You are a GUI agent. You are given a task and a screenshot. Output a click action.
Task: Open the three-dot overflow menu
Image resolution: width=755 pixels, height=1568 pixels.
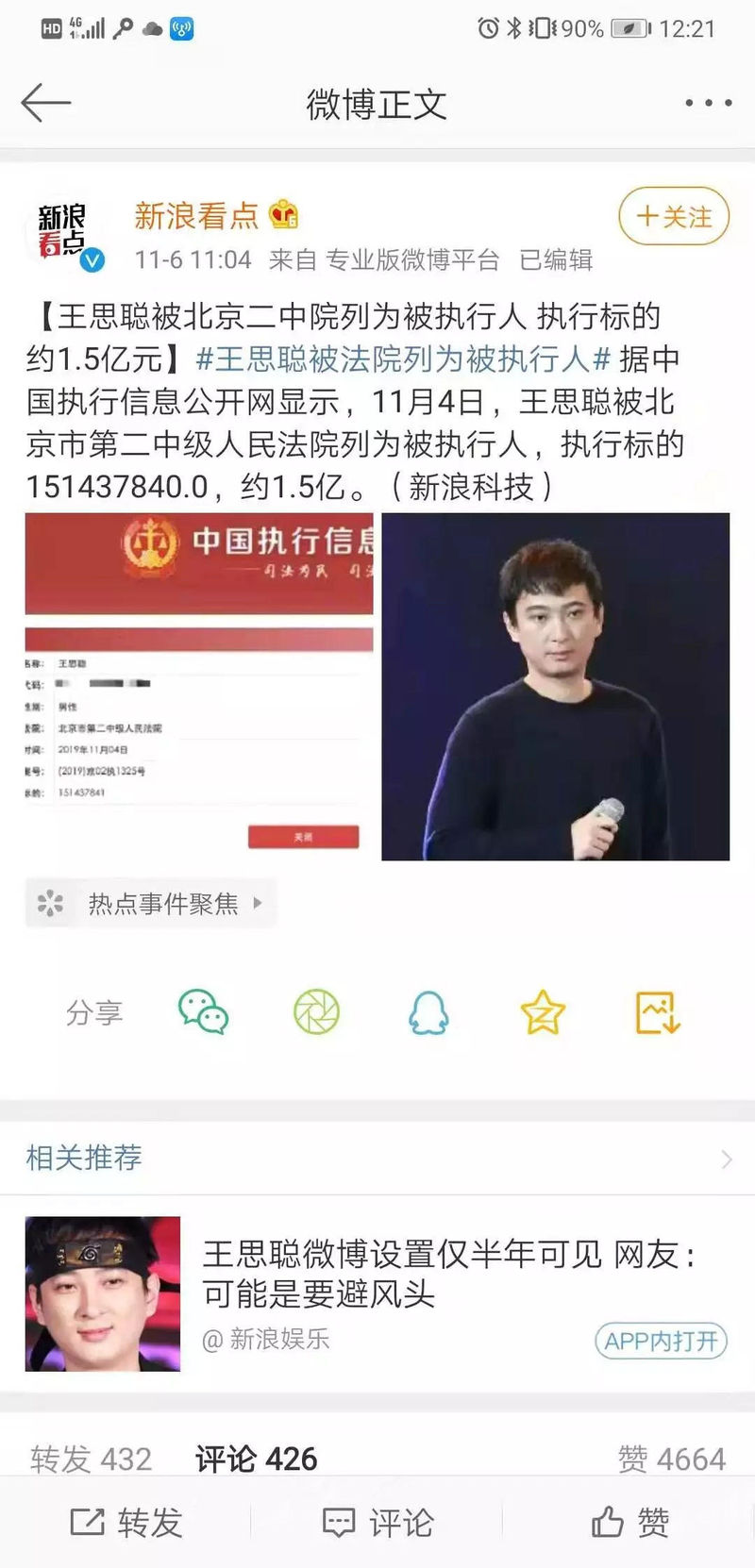pos(708,103)
